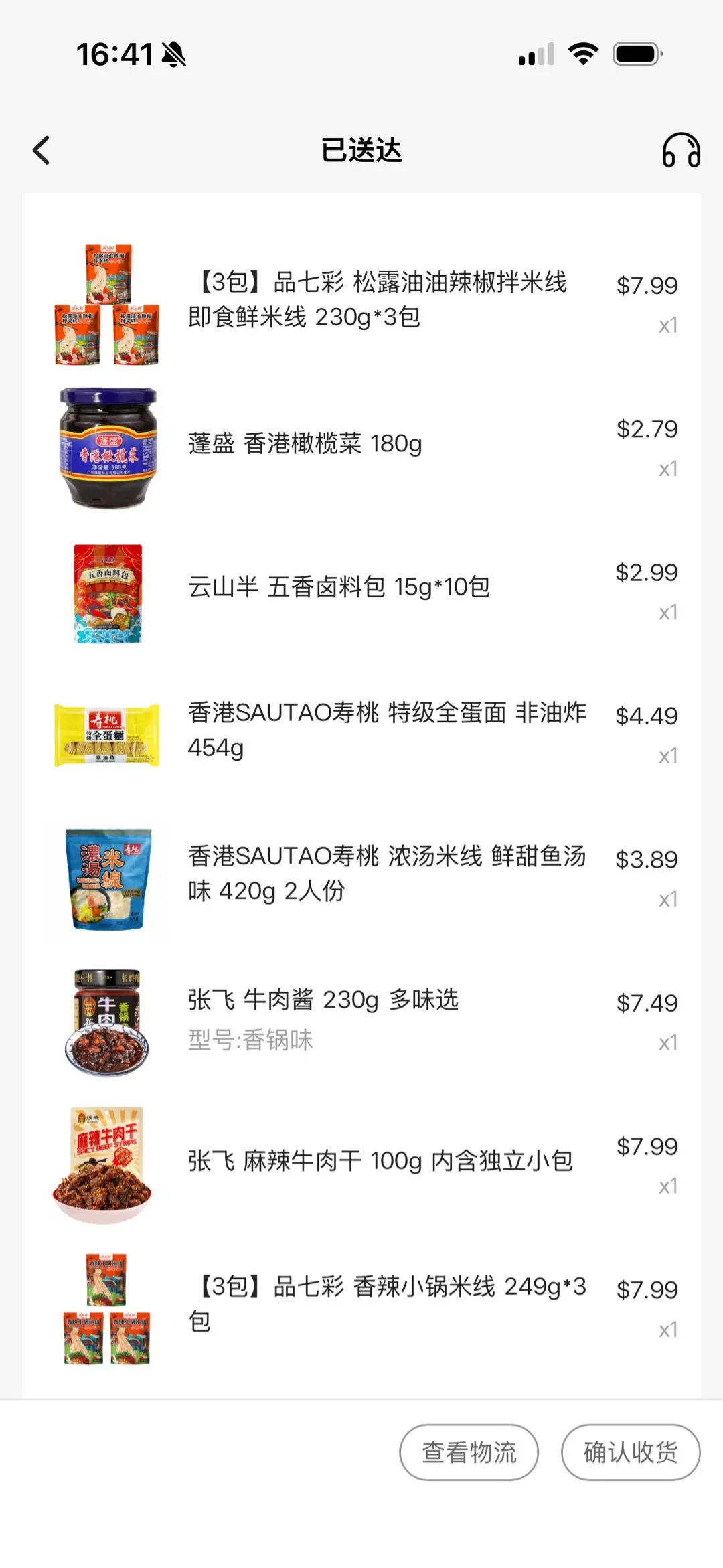The height and width of the screenshot is (1568, 723).
Task: Open 寿桃 特级全蛋面 454g item
Action: tap(386, 730)
